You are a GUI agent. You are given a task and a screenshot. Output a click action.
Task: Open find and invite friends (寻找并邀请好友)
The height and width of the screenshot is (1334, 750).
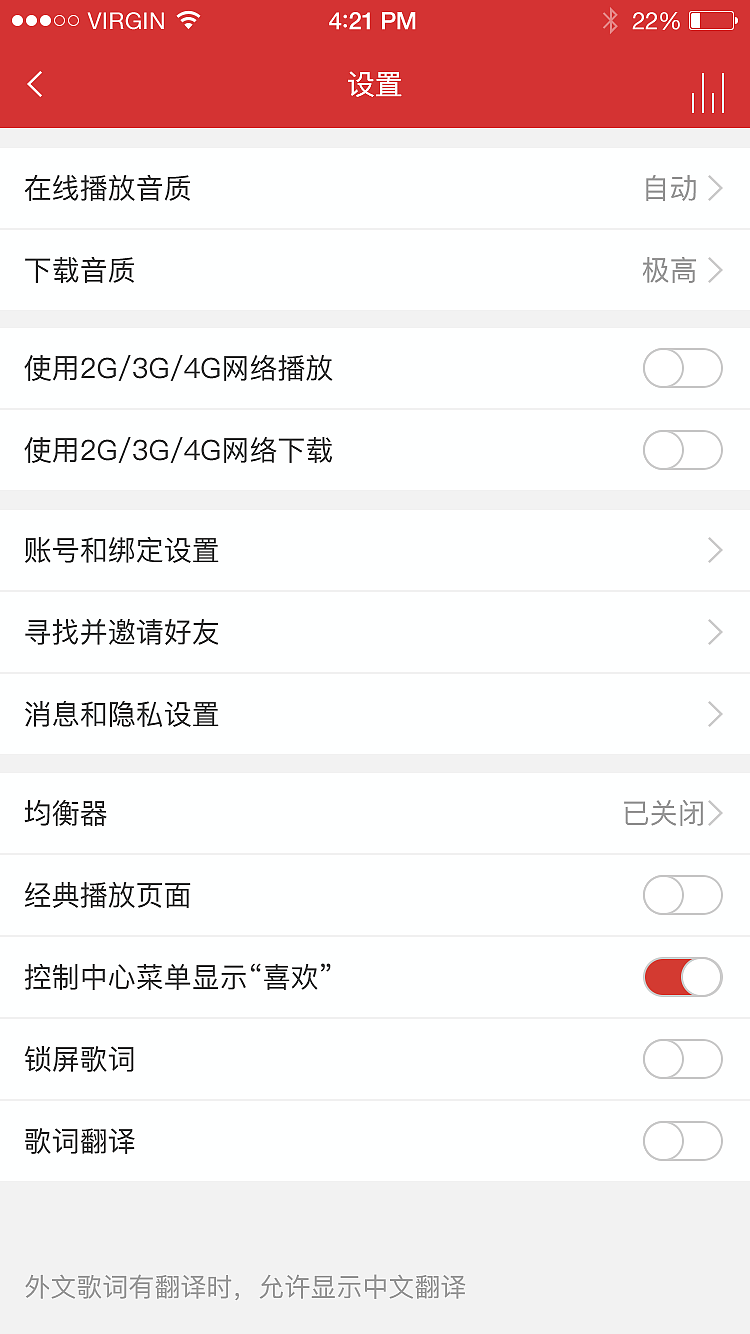(x=375, y=632)
